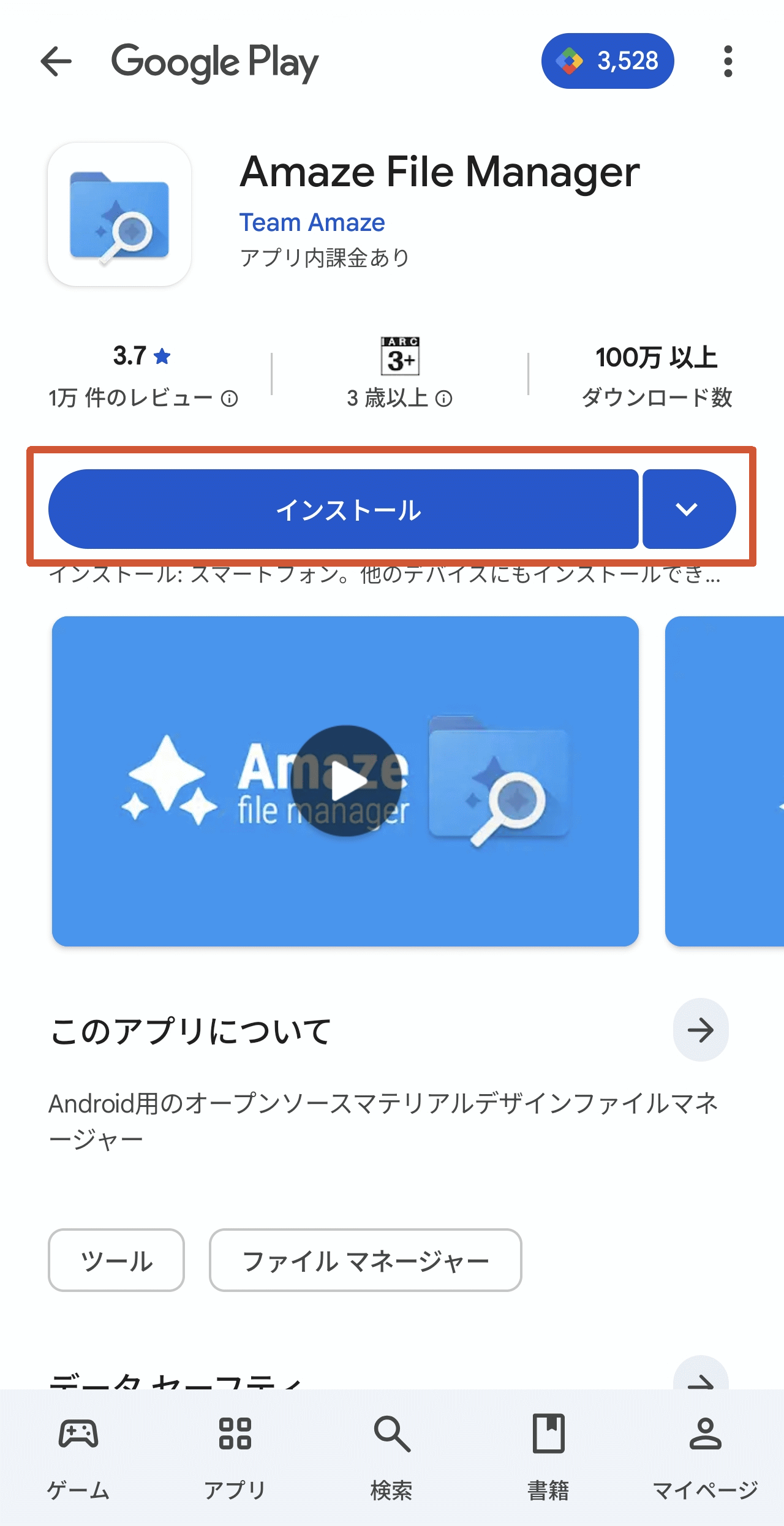The height and width of the screenshot is (1526, 784).
Task: Select the ファイル マネージャー chip
Action: point(365,1260)
